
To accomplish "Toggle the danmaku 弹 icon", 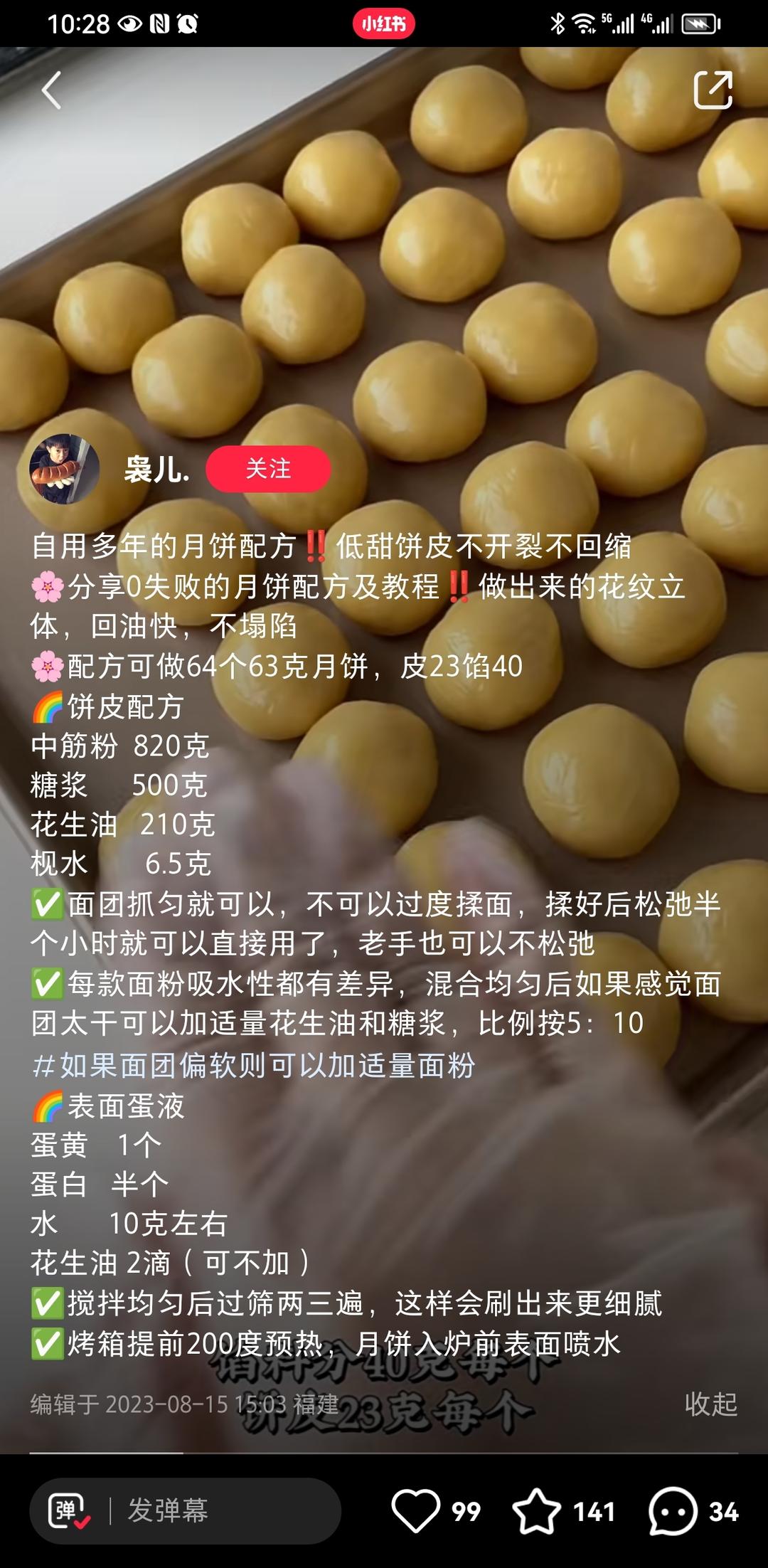I will click(x=68, y=1511).
